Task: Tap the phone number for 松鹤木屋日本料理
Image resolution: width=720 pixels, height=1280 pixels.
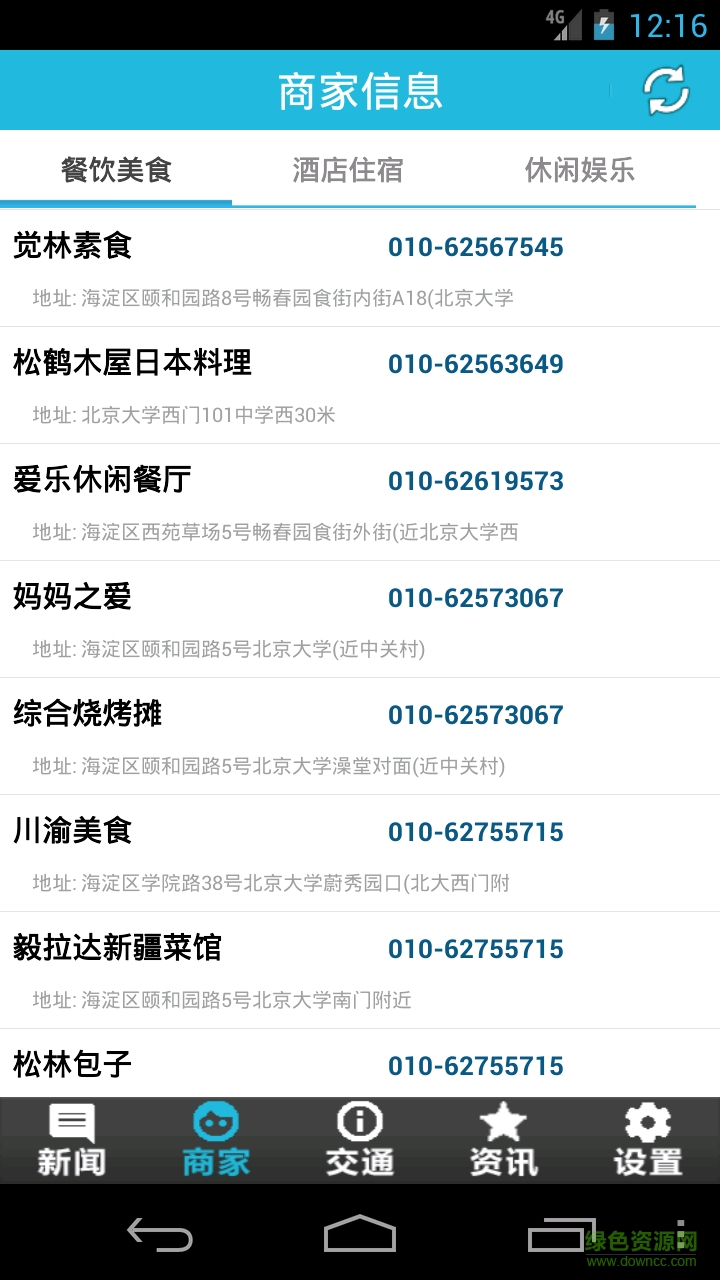Action: coord(476,363)
